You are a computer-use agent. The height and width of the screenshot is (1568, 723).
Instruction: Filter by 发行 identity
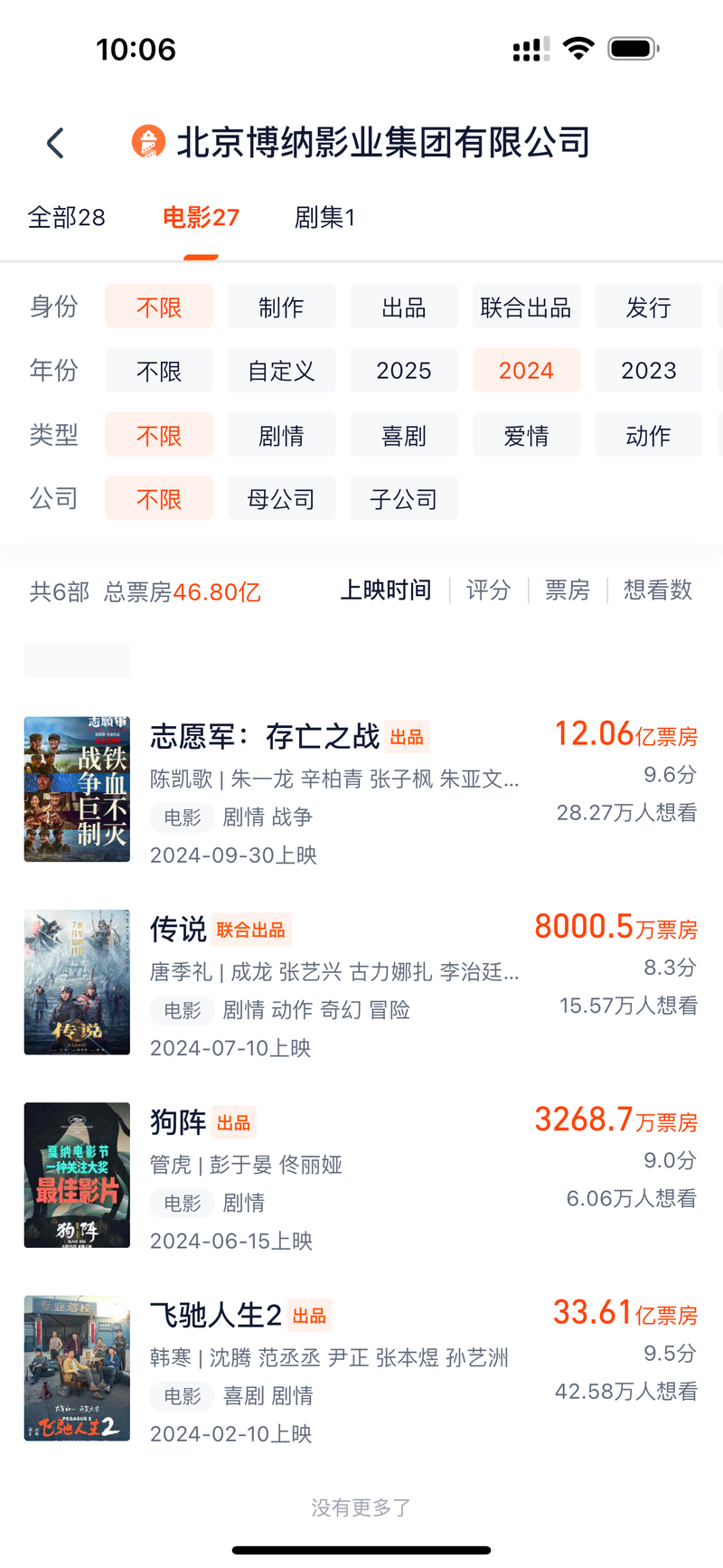(648, 307)
